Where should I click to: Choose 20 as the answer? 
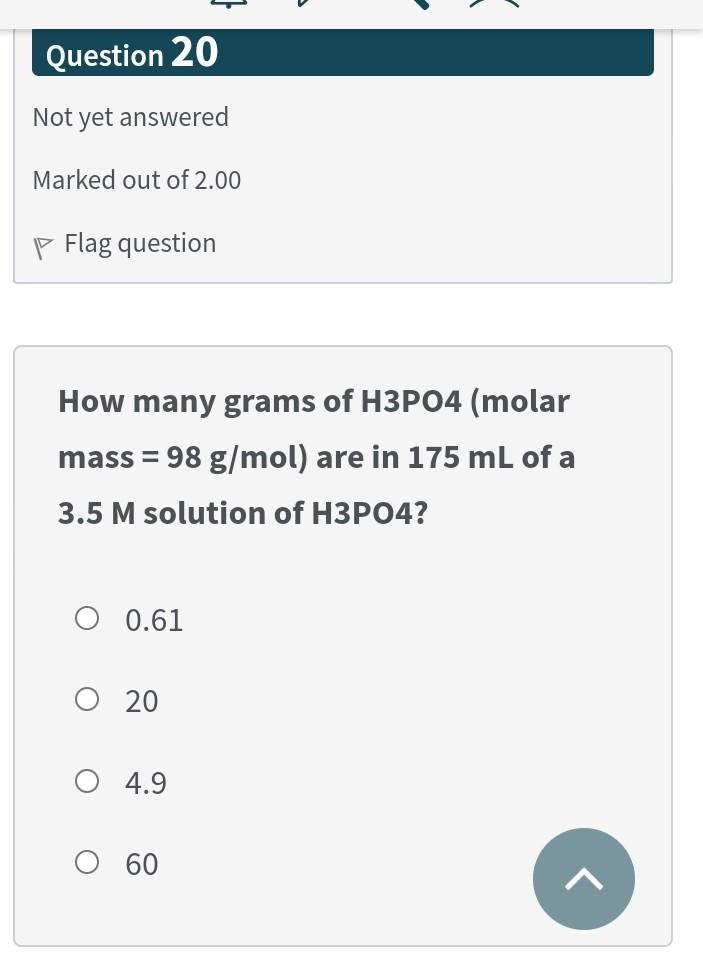coord(87,700)
